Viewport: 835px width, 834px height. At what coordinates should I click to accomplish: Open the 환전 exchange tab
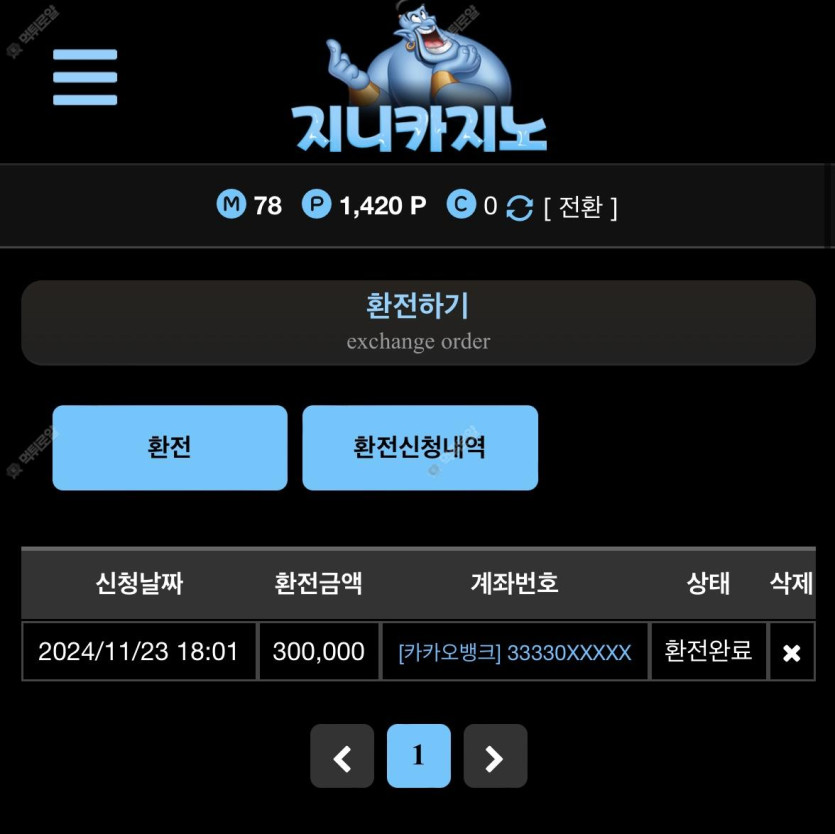169,447
